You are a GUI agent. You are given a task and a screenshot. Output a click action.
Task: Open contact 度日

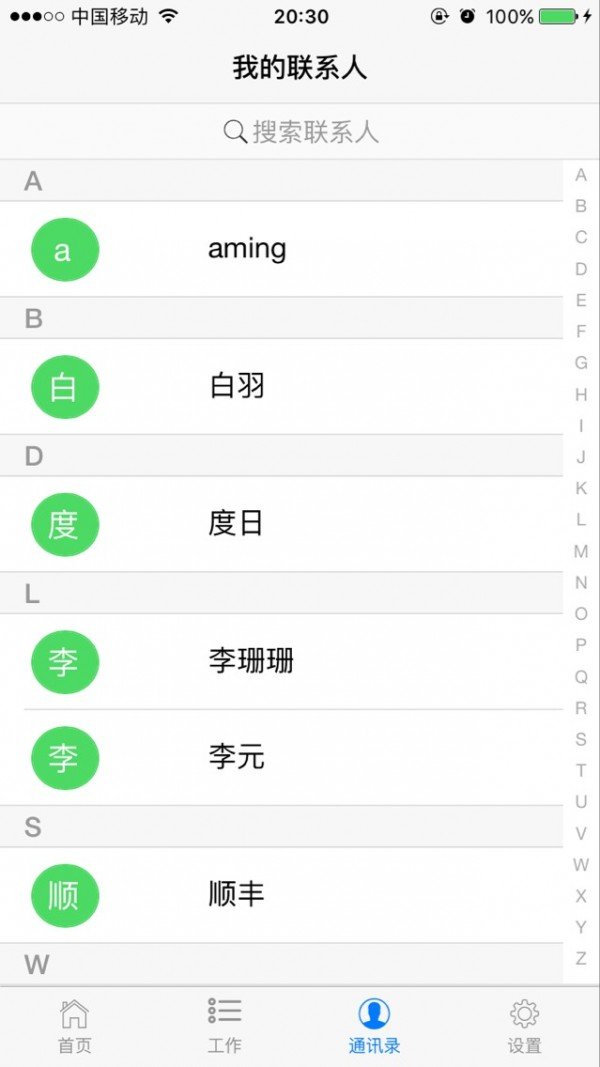tap(282, 524)
